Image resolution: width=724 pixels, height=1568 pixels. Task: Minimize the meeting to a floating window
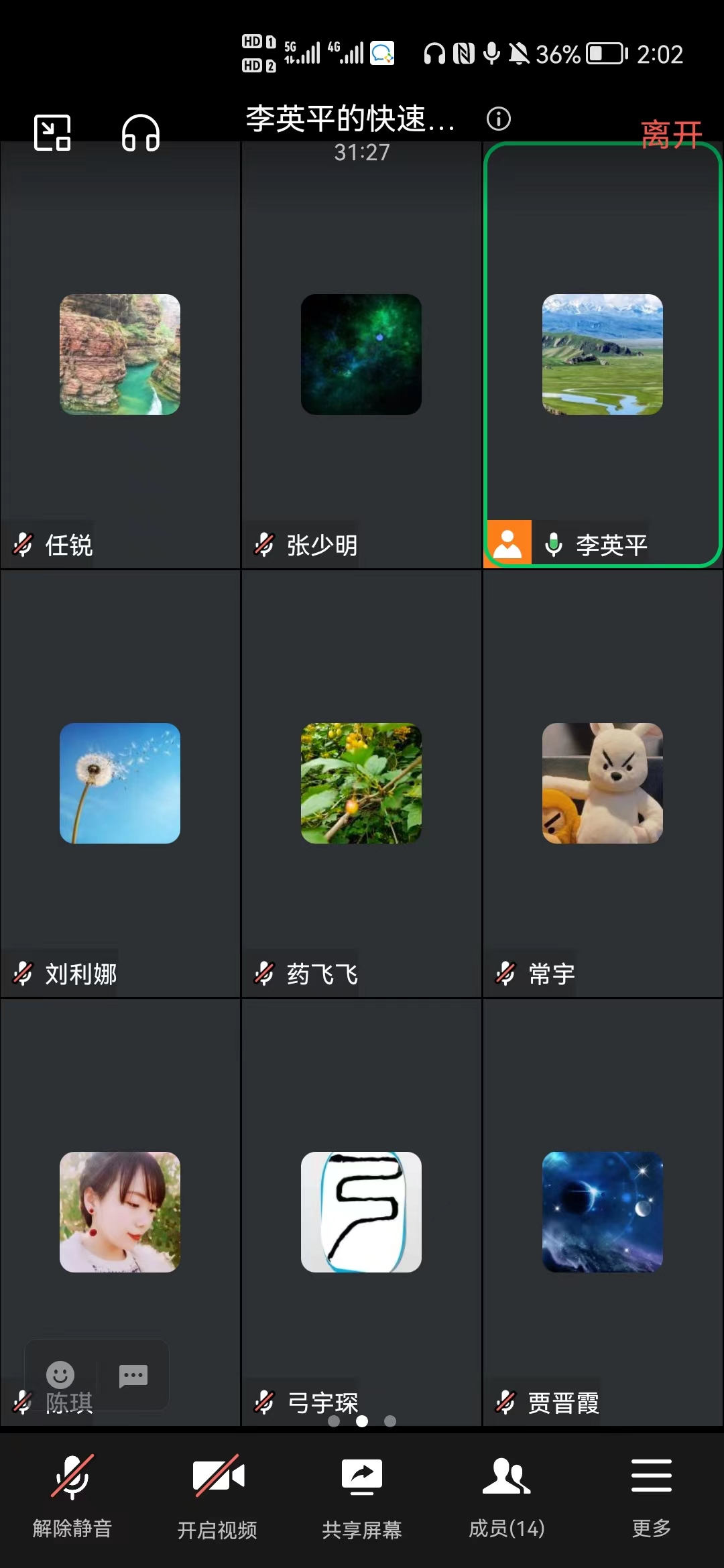(52, 133)
